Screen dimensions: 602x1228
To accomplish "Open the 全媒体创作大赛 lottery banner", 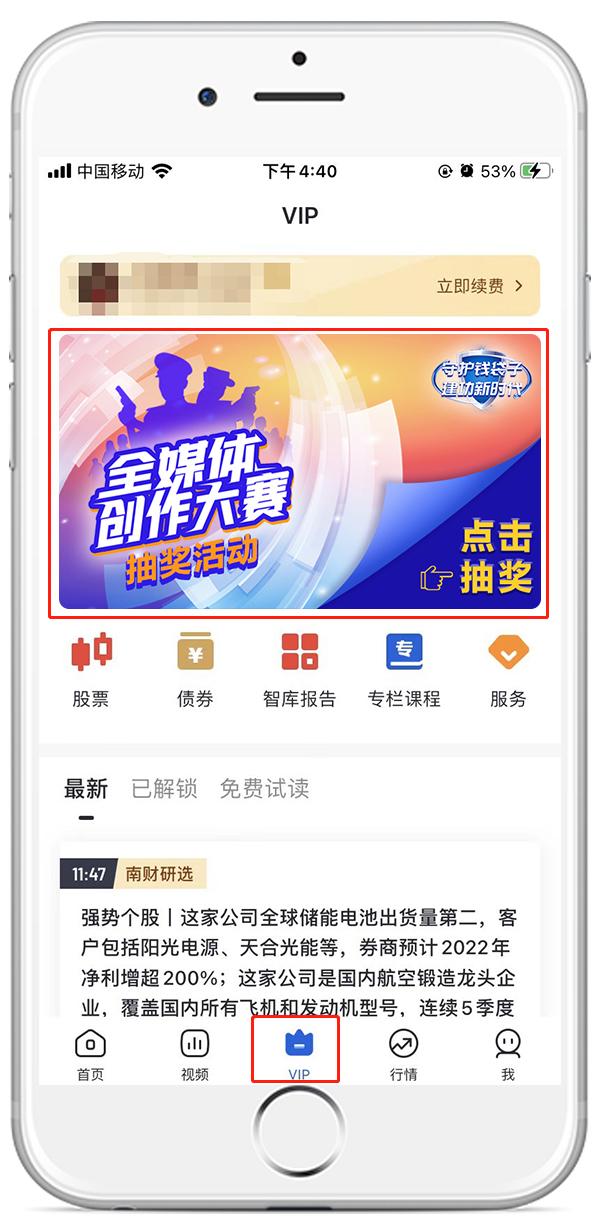I will coord(299,472).
